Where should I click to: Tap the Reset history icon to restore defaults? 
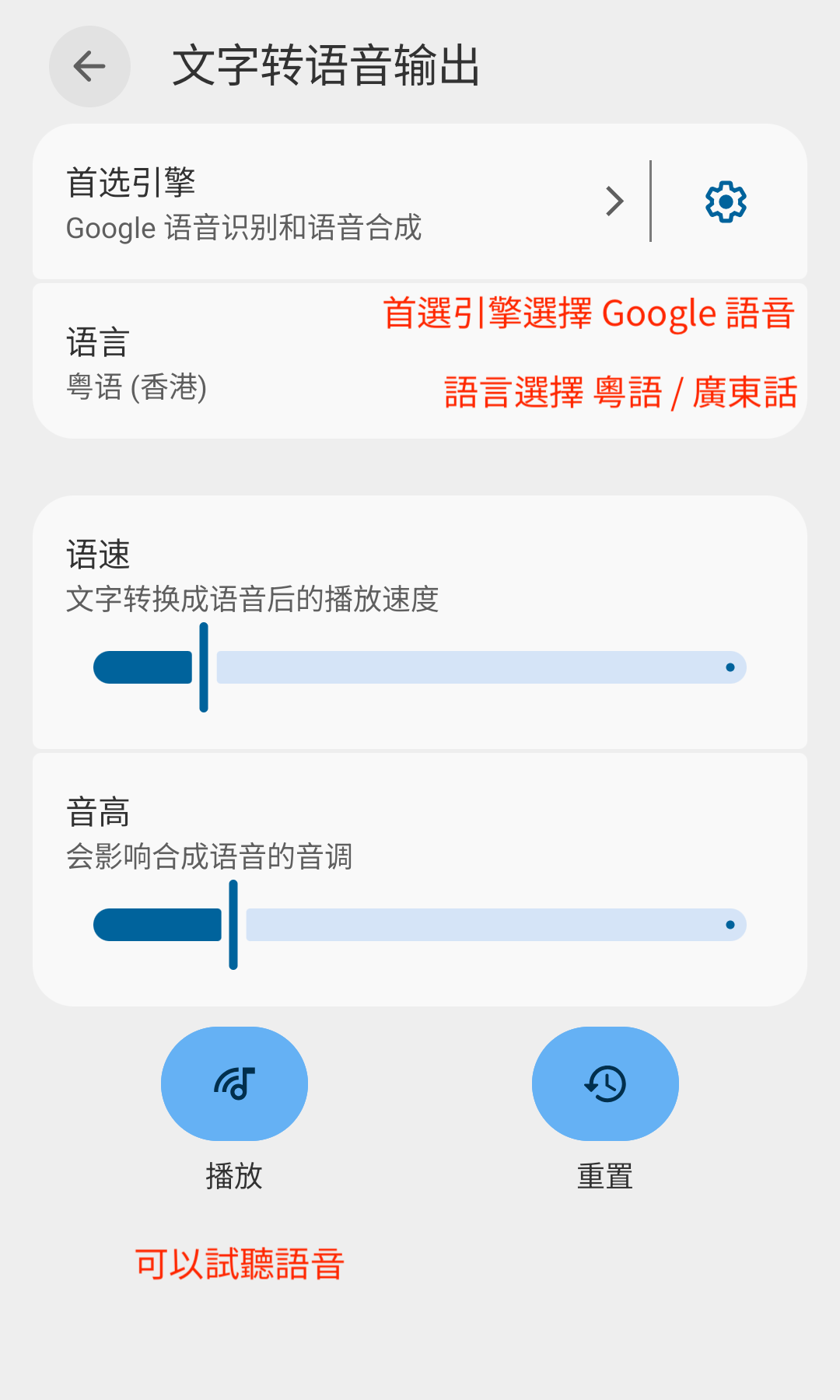[x=605, y=1083]
